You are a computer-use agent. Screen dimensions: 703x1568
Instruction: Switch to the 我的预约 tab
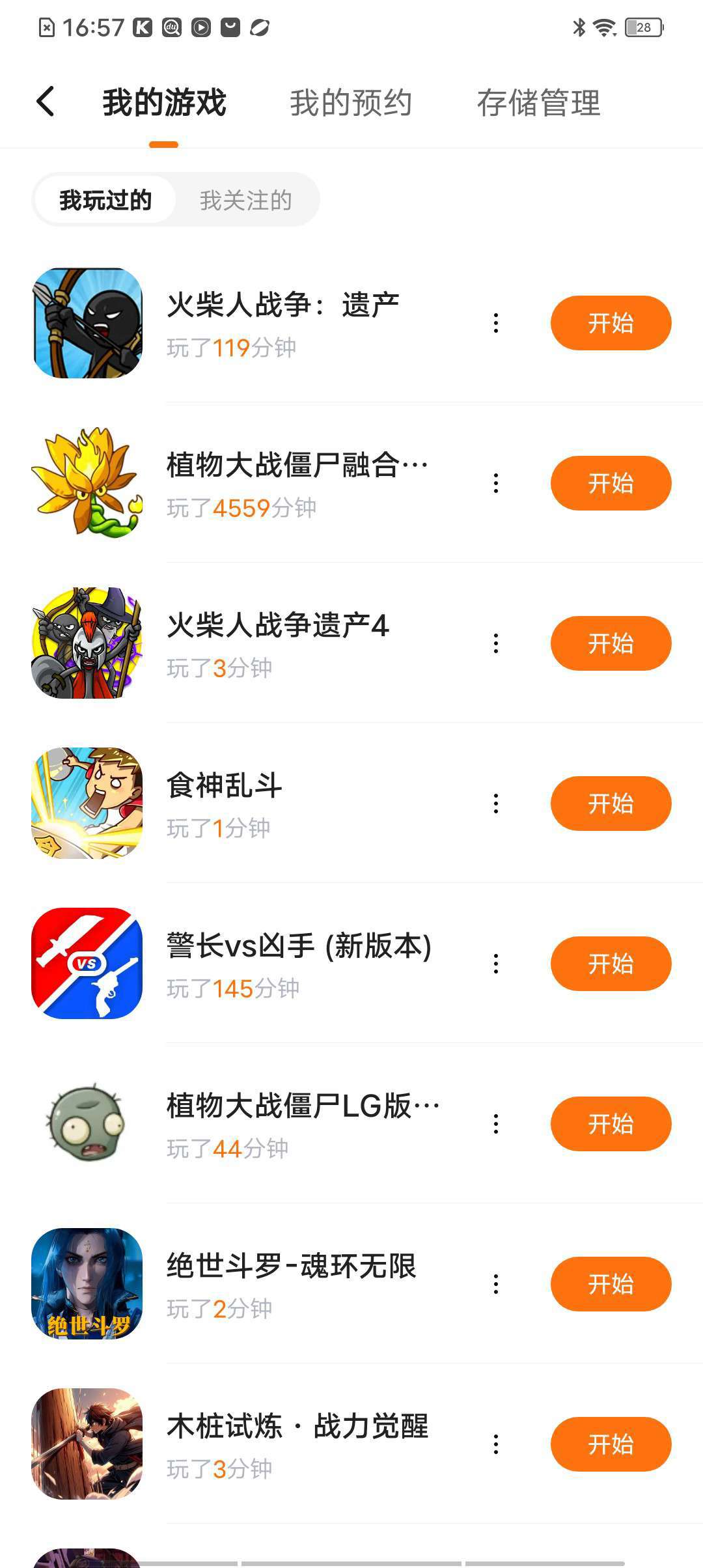pyautogui.click(x=351, y=103)
